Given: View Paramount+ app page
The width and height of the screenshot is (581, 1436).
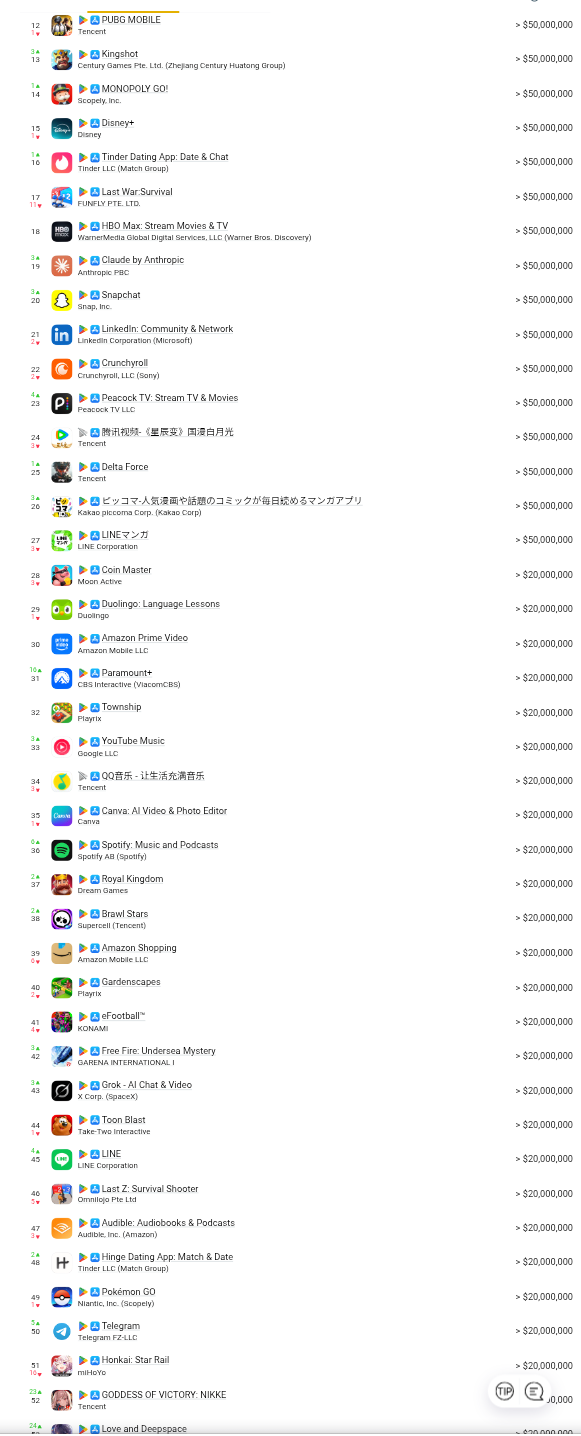Looking at the screenshot, I should (x=127, y=673).
